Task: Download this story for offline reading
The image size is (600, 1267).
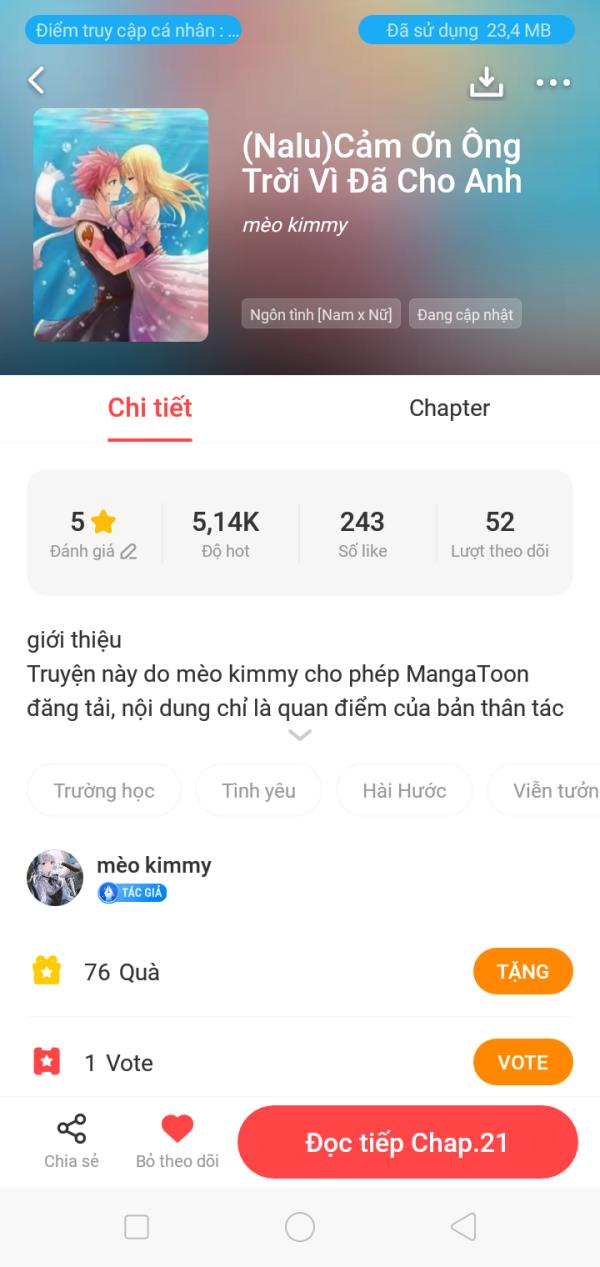Action: point(486,82)
